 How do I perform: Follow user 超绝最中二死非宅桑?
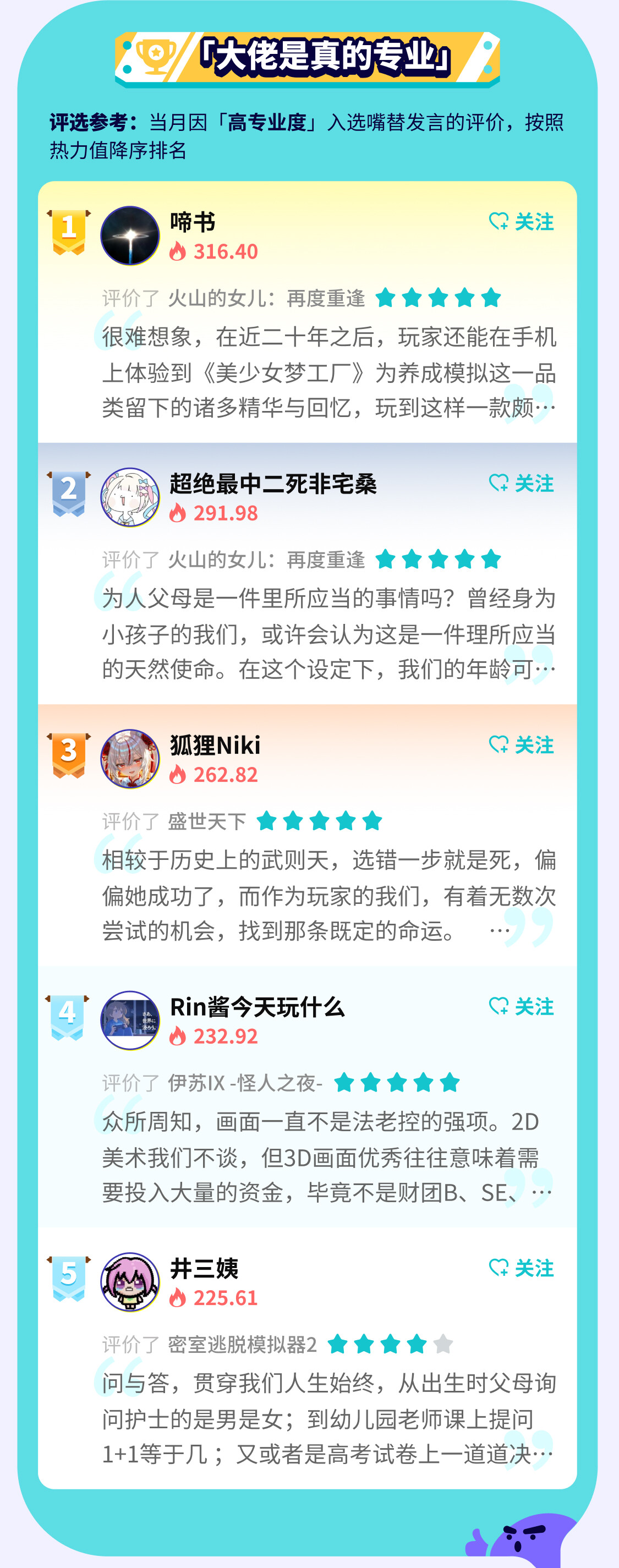coord(522,483)
